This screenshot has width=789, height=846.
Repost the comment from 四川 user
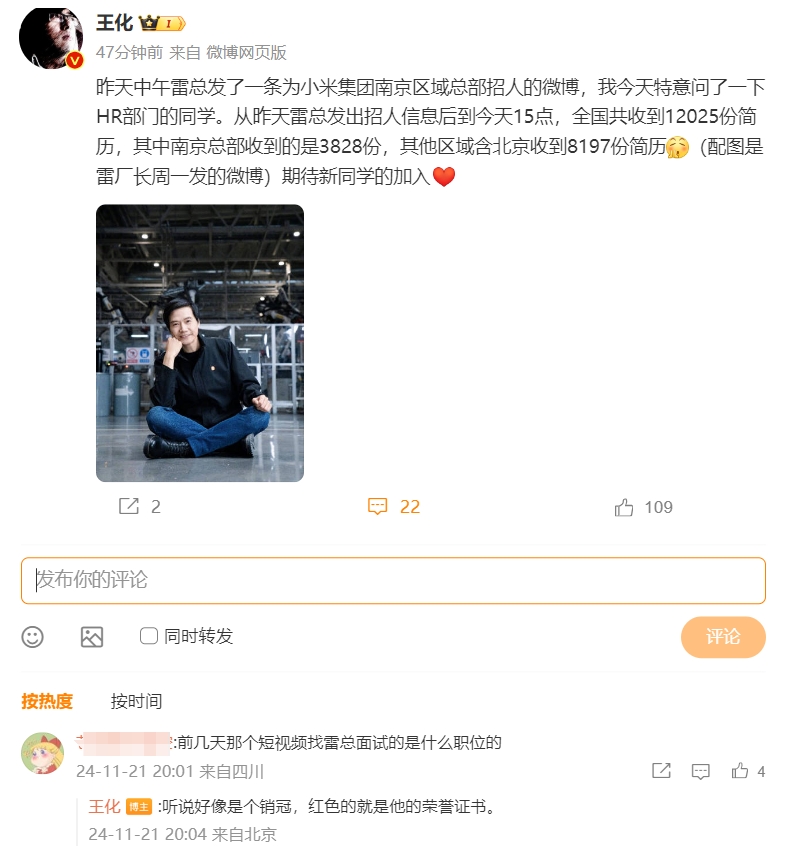661,771
